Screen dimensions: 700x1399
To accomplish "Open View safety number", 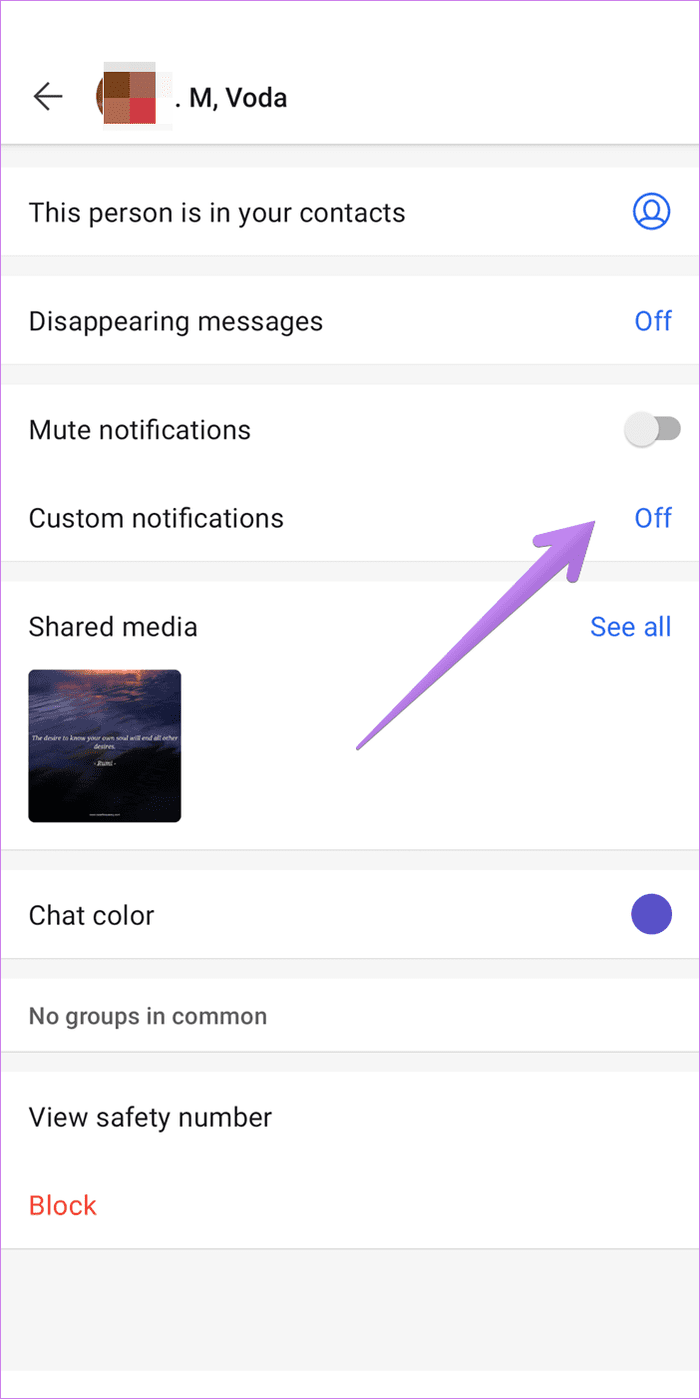I will pos(350,1117).
